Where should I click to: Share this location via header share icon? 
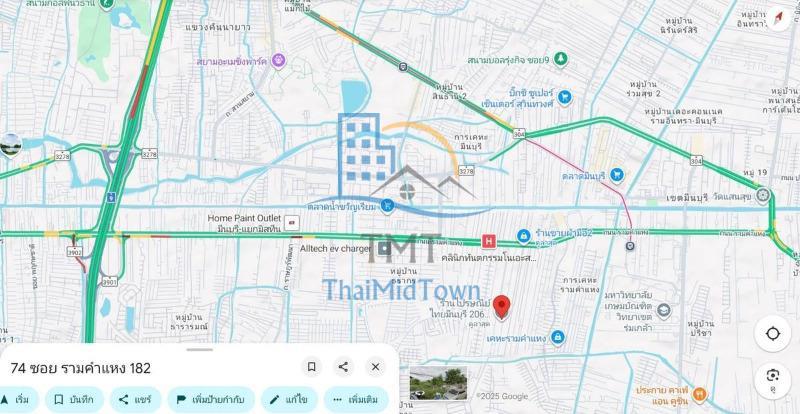pos(343,367)
